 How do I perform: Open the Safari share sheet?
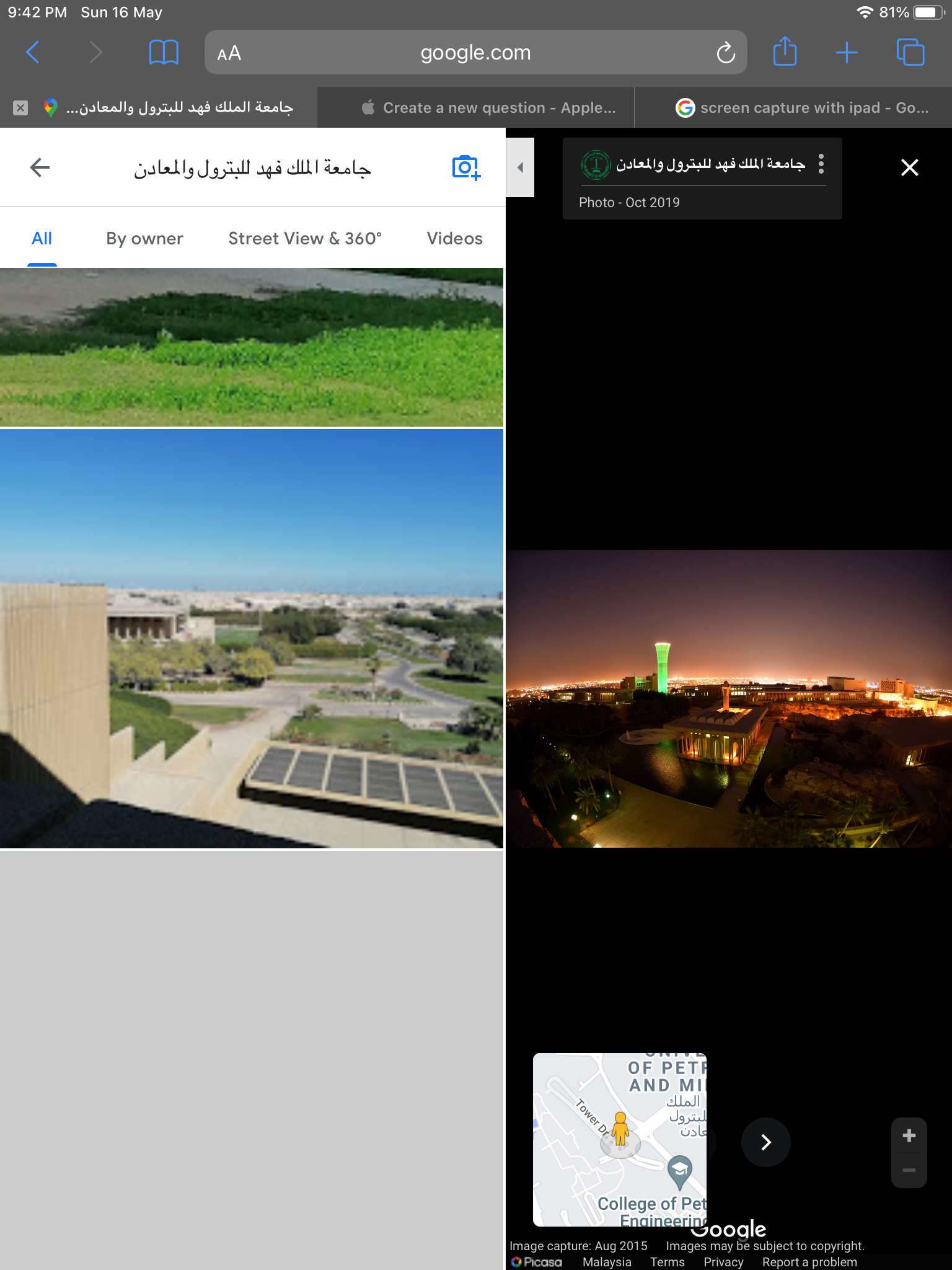click(785, 52)
